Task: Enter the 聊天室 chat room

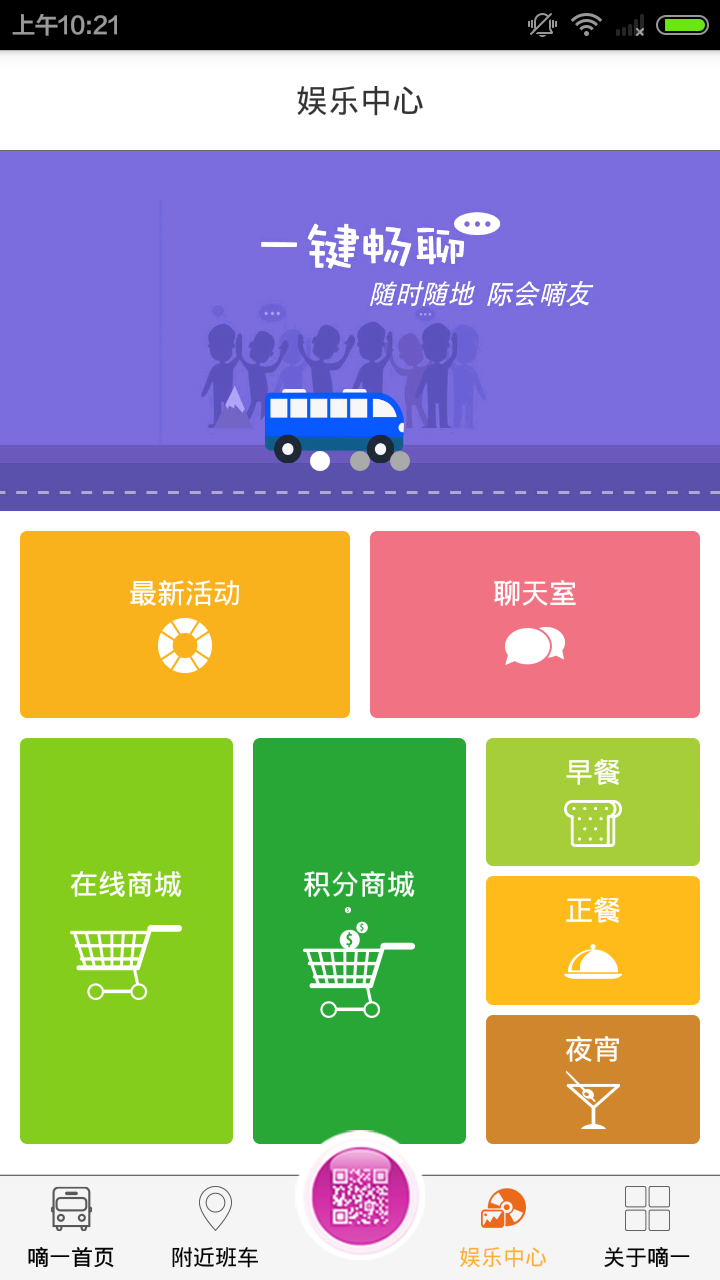Action: point(535,624)
